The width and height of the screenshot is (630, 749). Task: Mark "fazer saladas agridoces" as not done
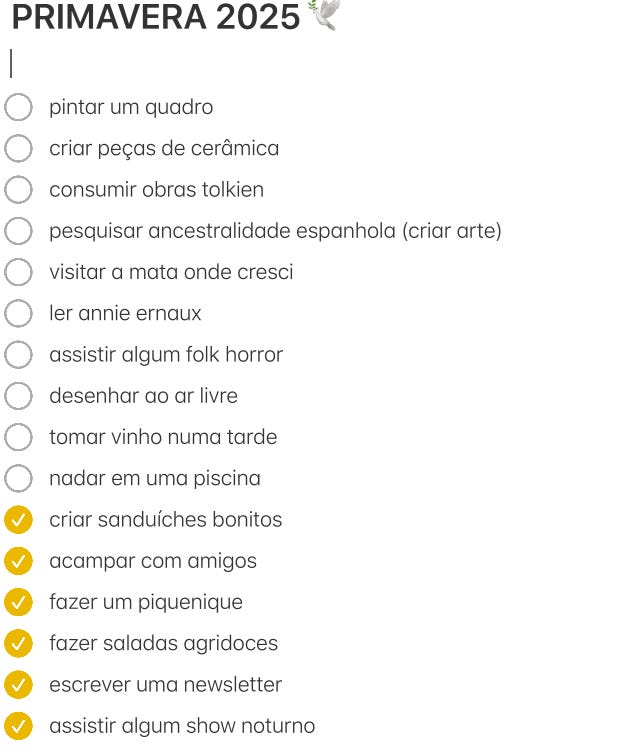click(19, 643)
